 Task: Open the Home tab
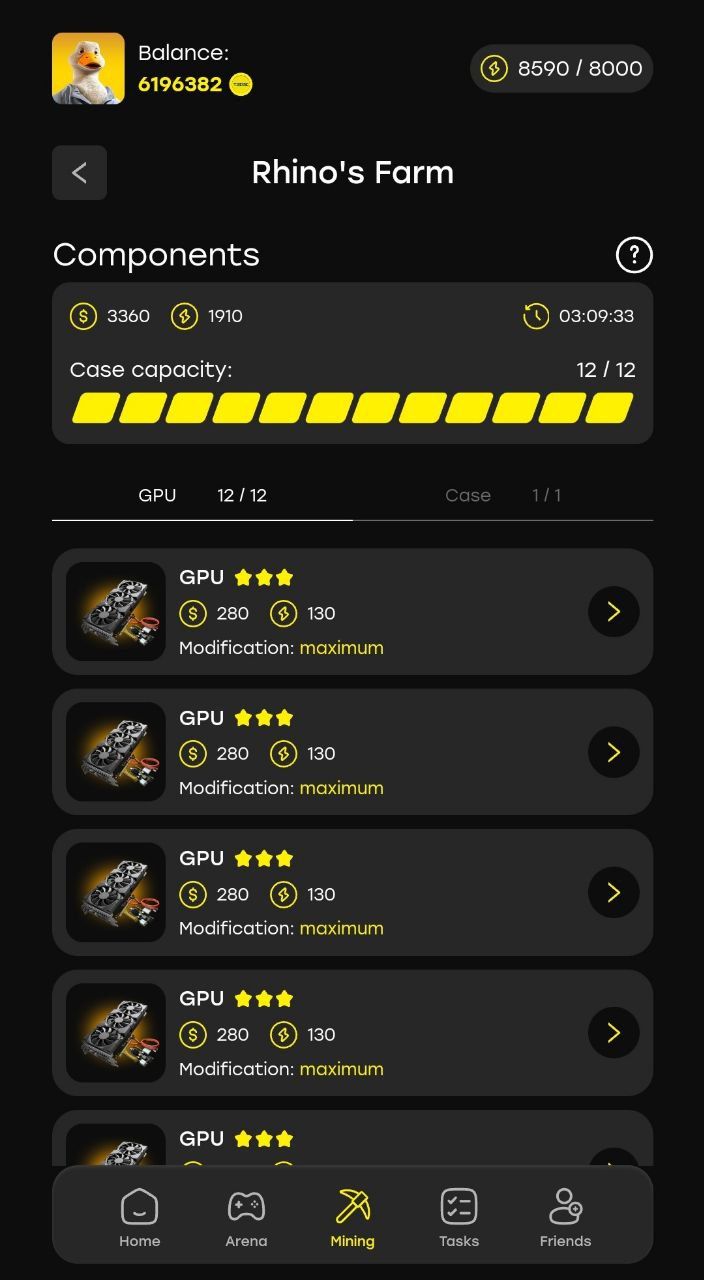139,1217
